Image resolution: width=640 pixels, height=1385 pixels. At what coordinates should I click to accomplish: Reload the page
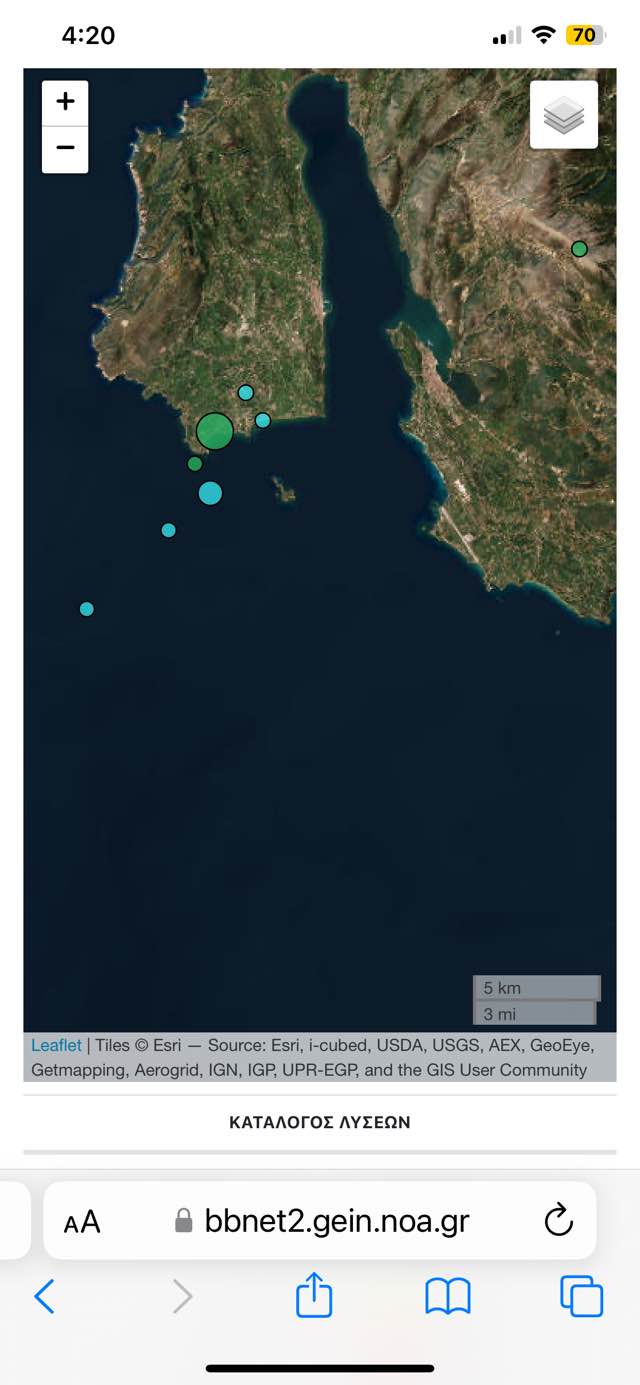pyautogui.click(x=558, y=1220)
